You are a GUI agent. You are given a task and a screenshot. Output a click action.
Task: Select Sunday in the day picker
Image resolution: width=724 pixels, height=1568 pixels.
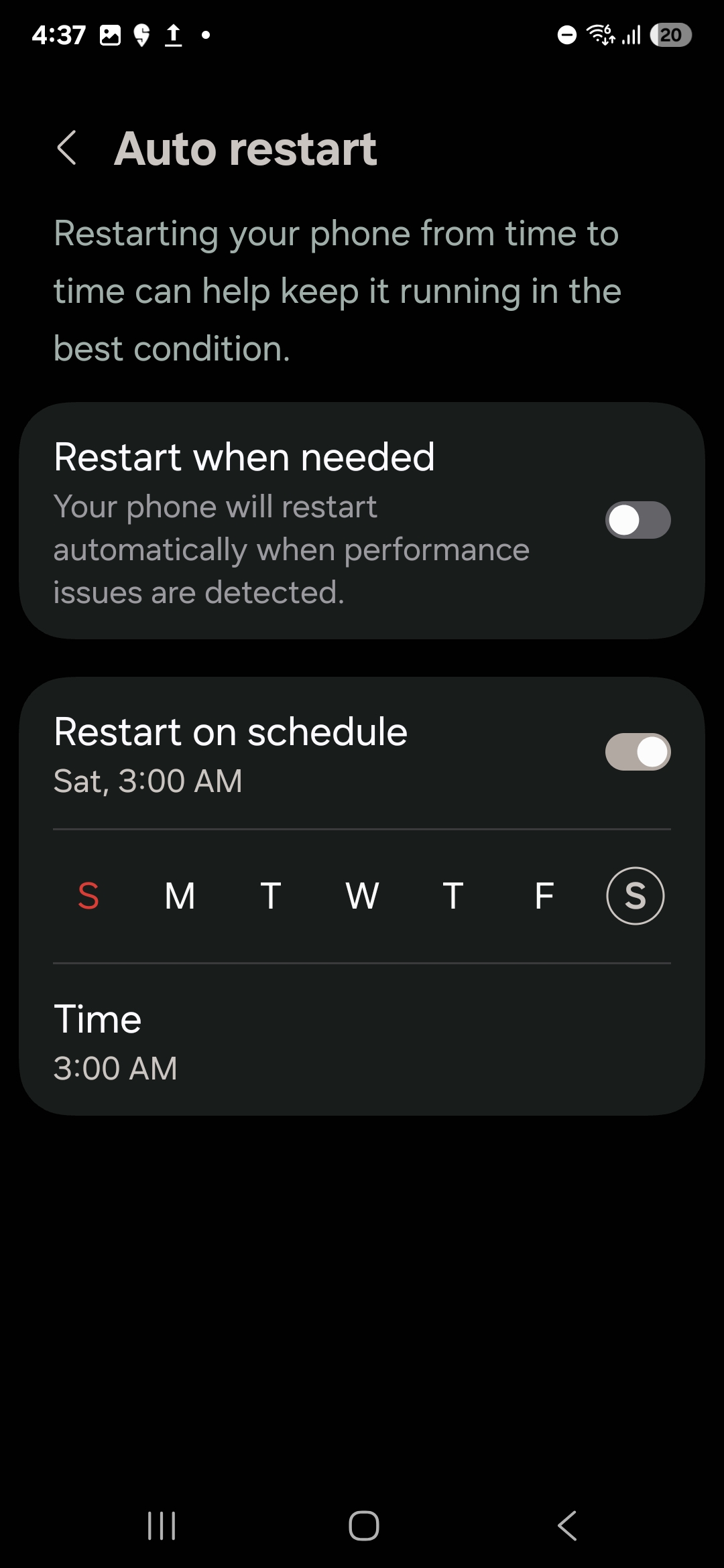click(x=88, y=896)
